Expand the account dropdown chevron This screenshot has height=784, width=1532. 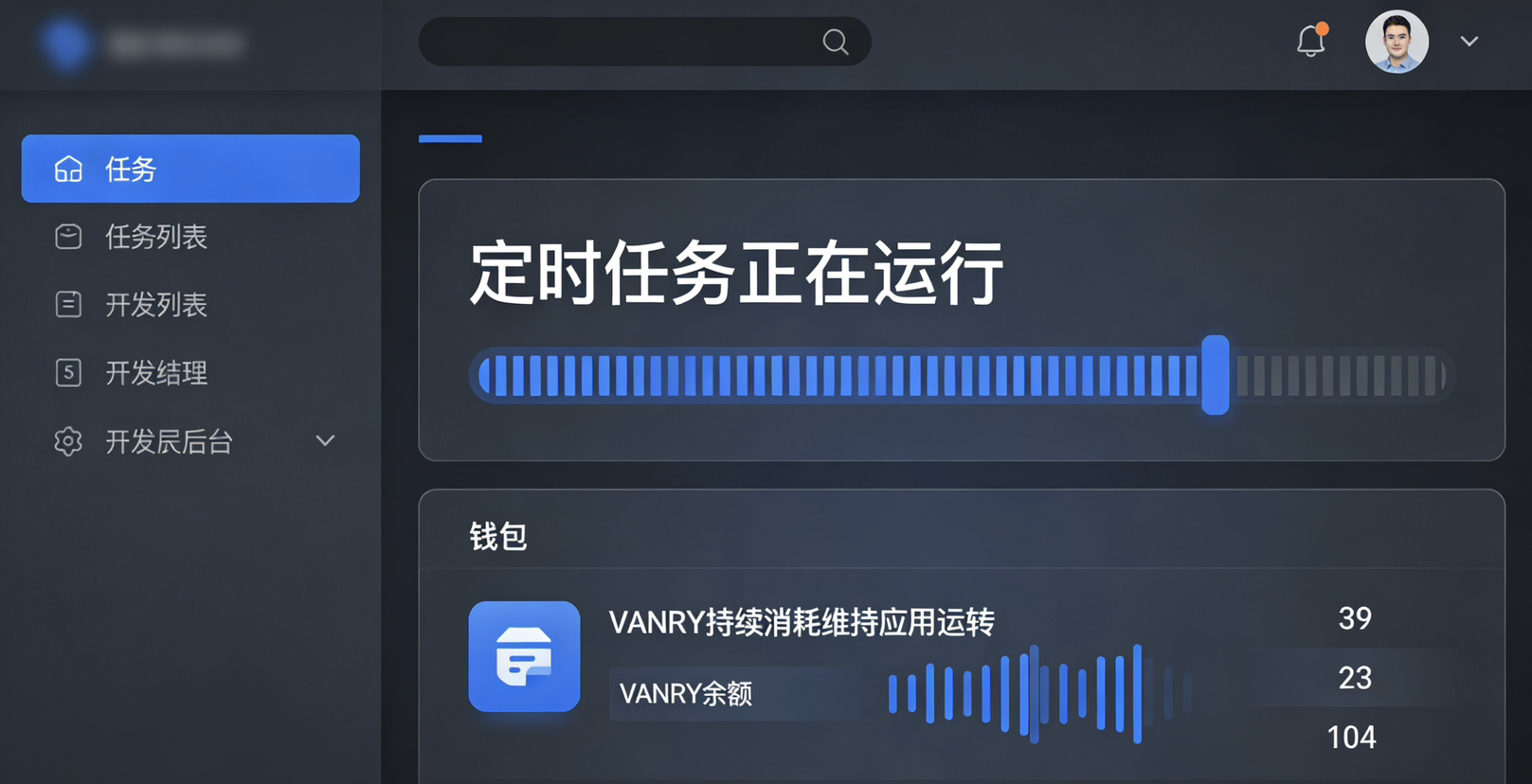[x=1469, y=42]
